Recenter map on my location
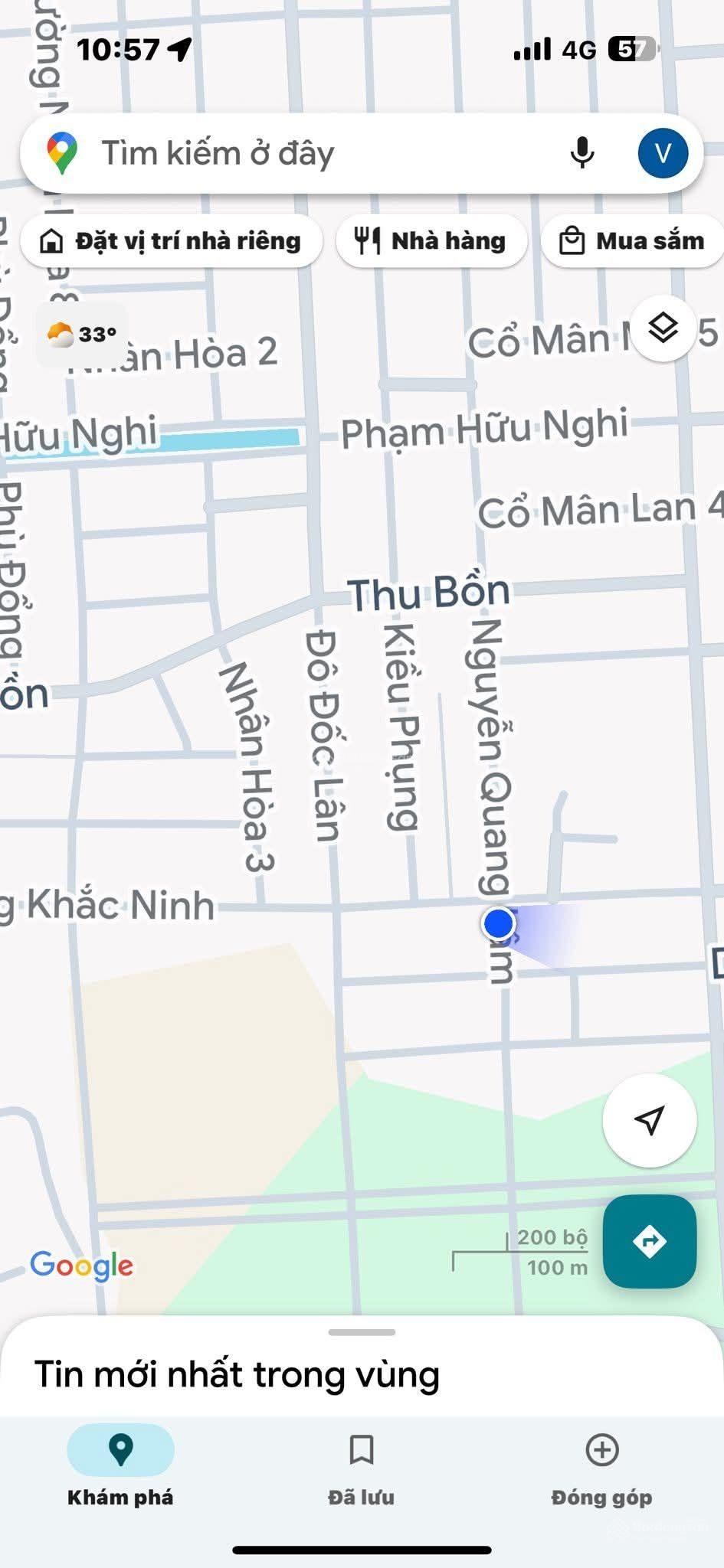 [650, 1120]
